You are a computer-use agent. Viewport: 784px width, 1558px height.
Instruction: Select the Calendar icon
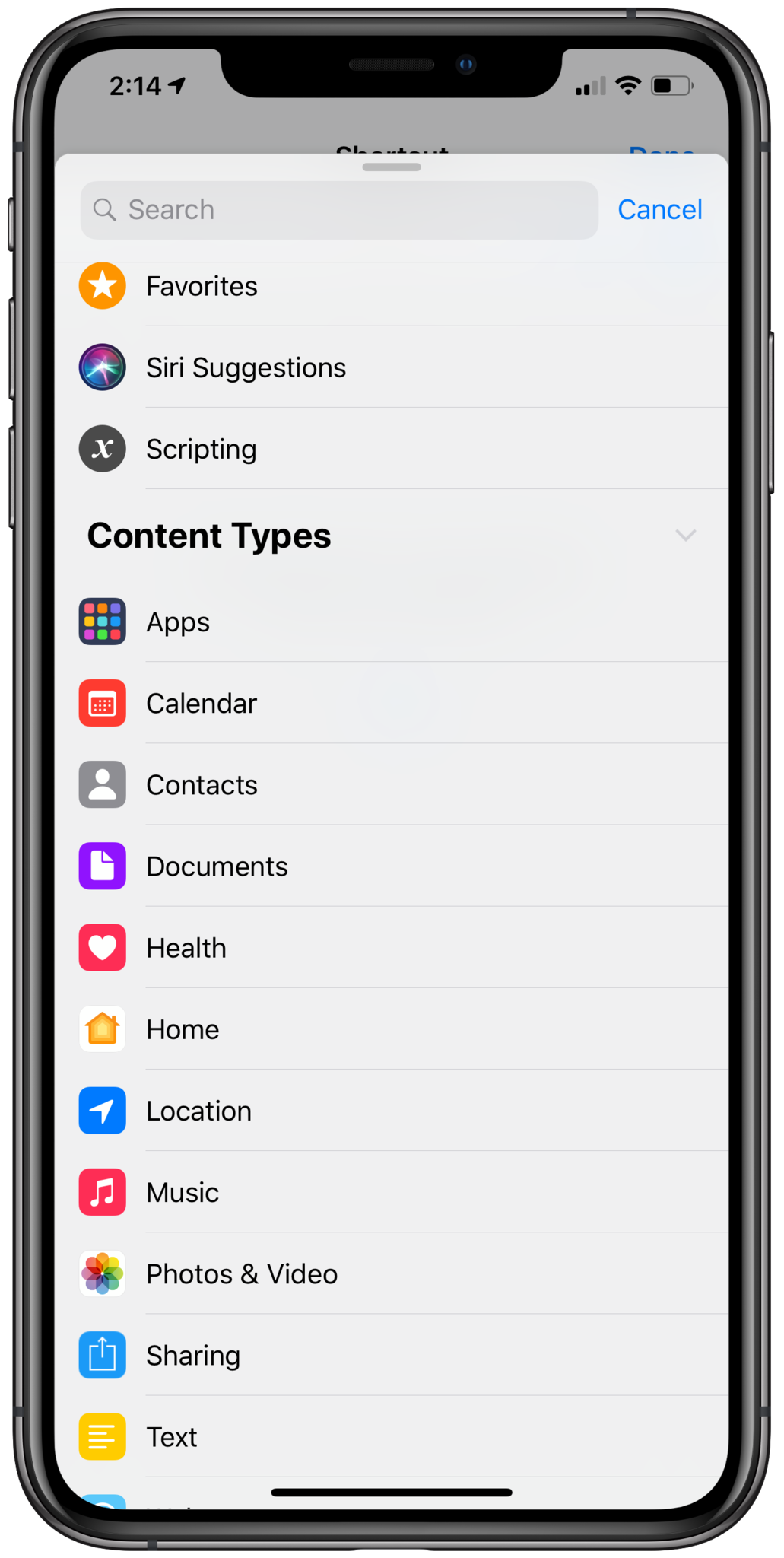click(101, 703)
